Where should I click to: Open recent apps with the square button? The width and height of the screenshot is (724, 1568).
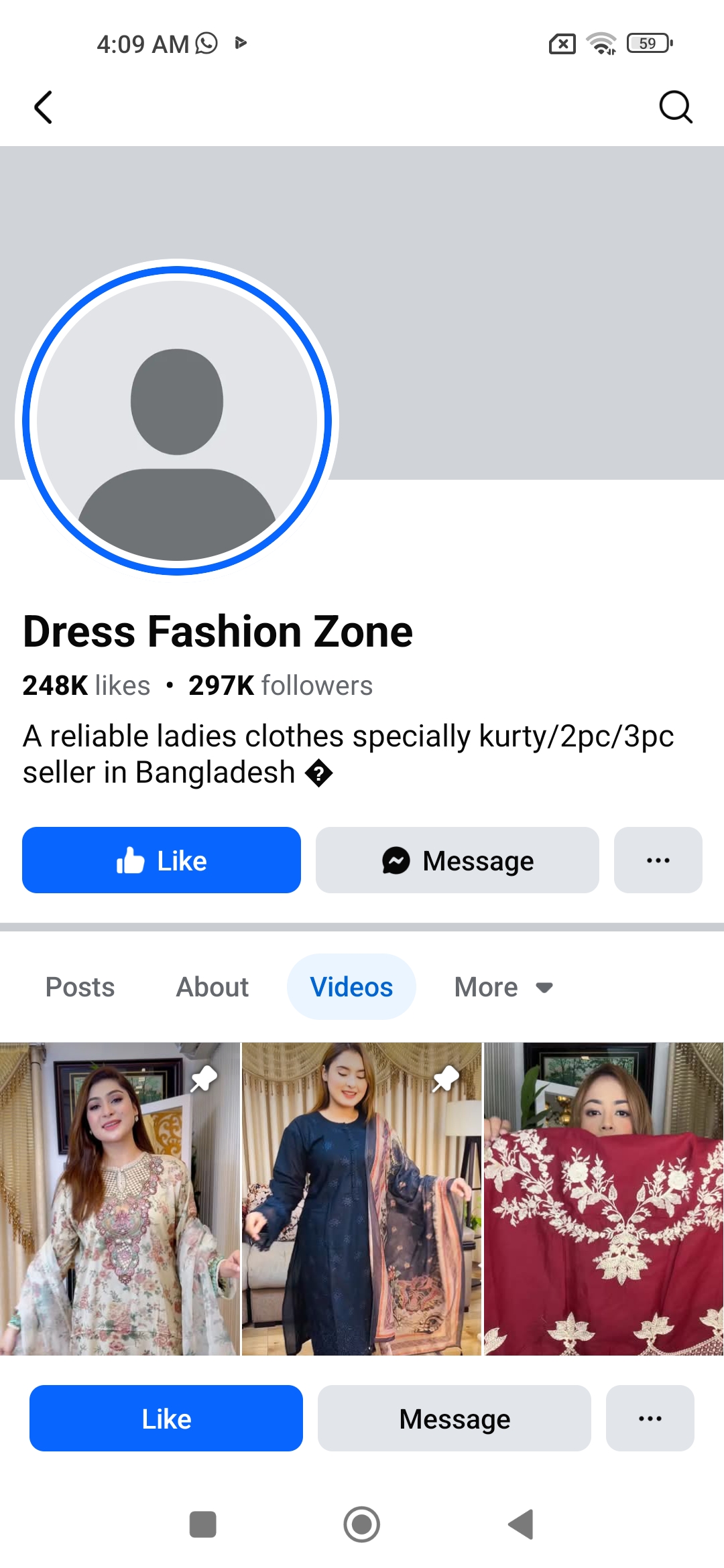pos(202,1524)
